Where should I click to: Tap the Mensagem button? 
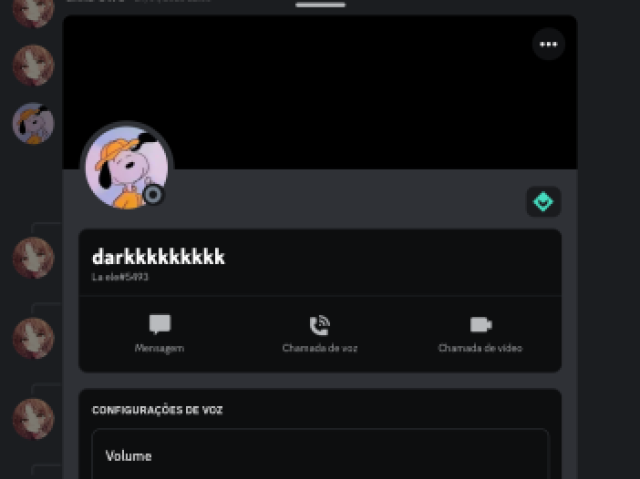point(160,333)
